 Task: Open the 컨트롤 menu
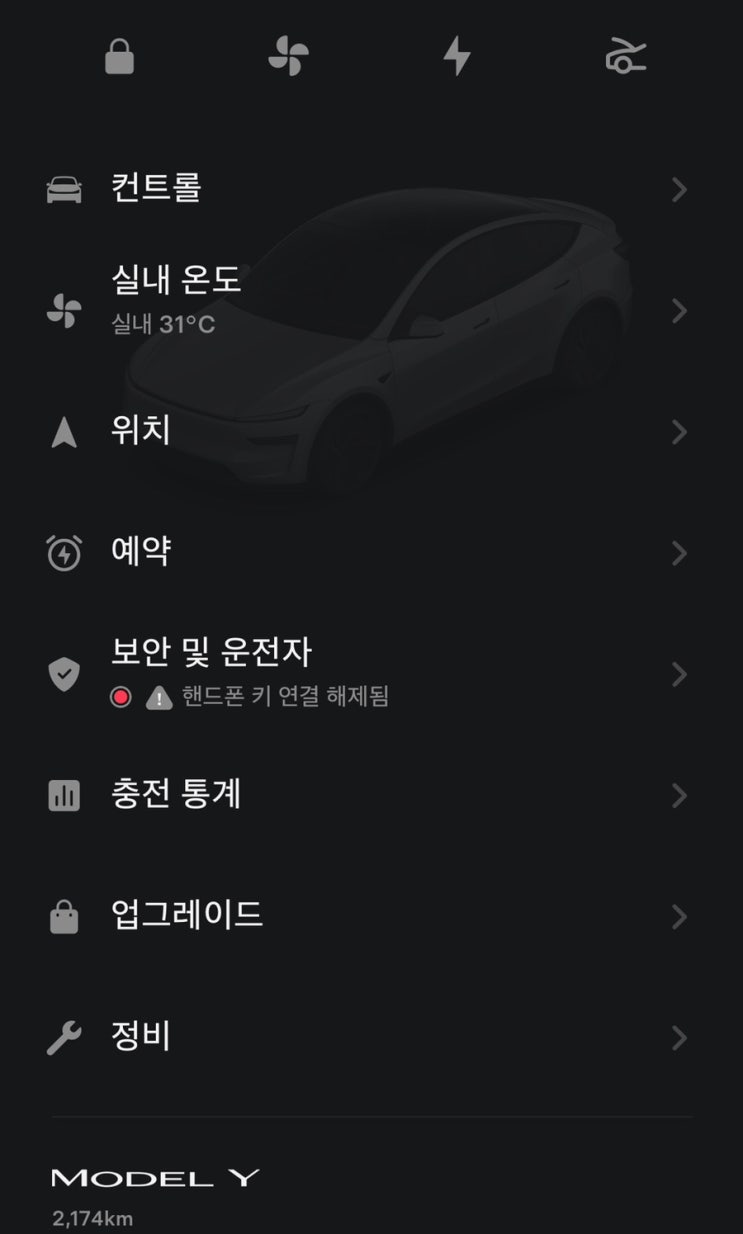(x=370, y=189)
